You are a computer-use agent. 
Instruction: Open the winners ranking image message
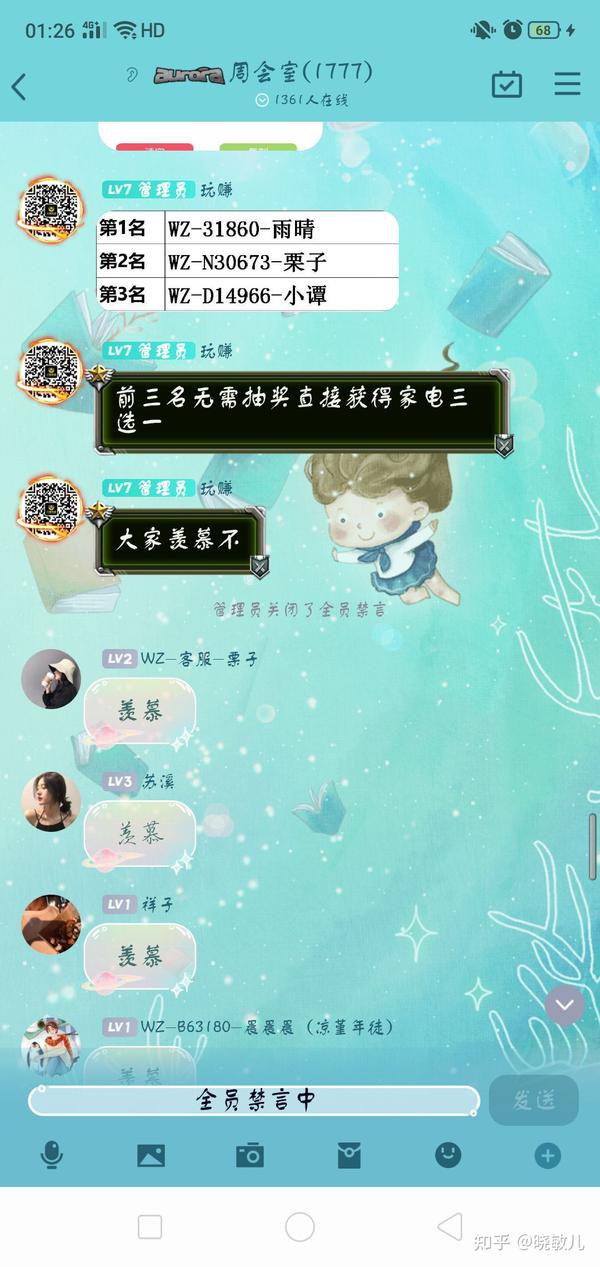coord(247,261)
